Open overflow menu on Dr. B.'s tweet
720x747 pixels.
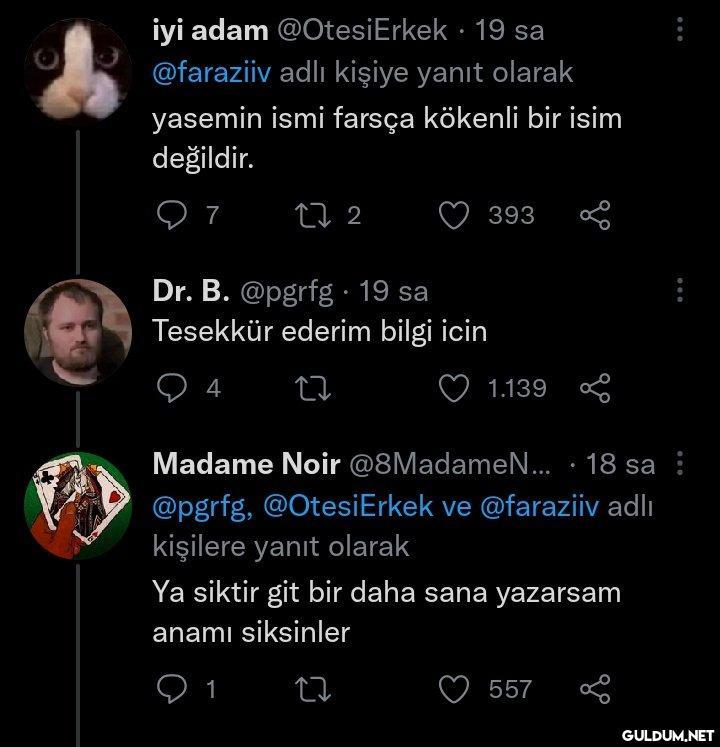coord(680,290)
